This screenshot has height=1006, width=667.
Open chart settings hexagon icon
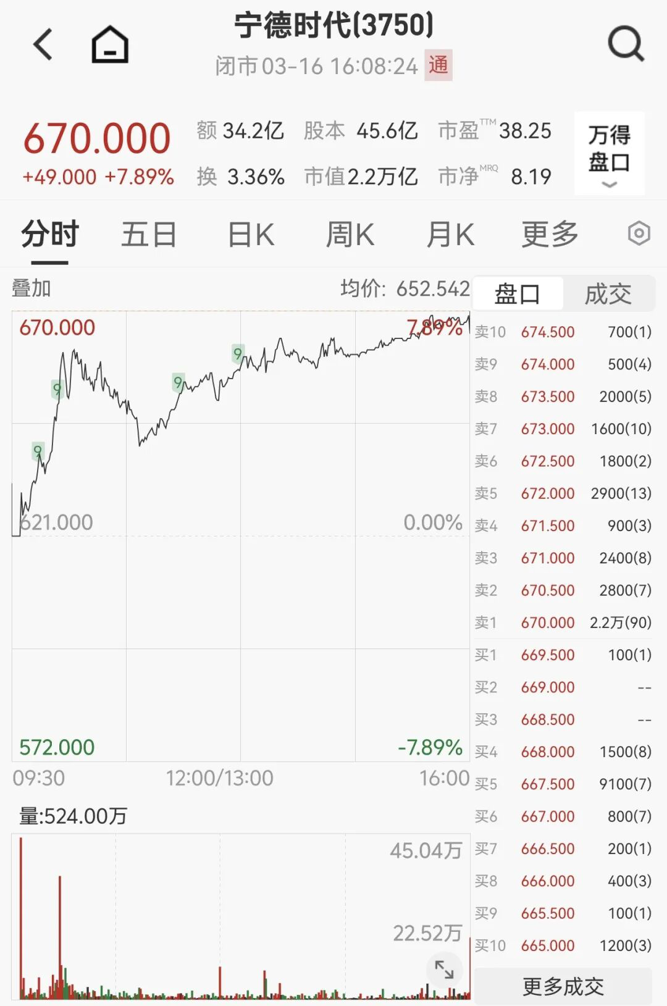pos(638,234)
